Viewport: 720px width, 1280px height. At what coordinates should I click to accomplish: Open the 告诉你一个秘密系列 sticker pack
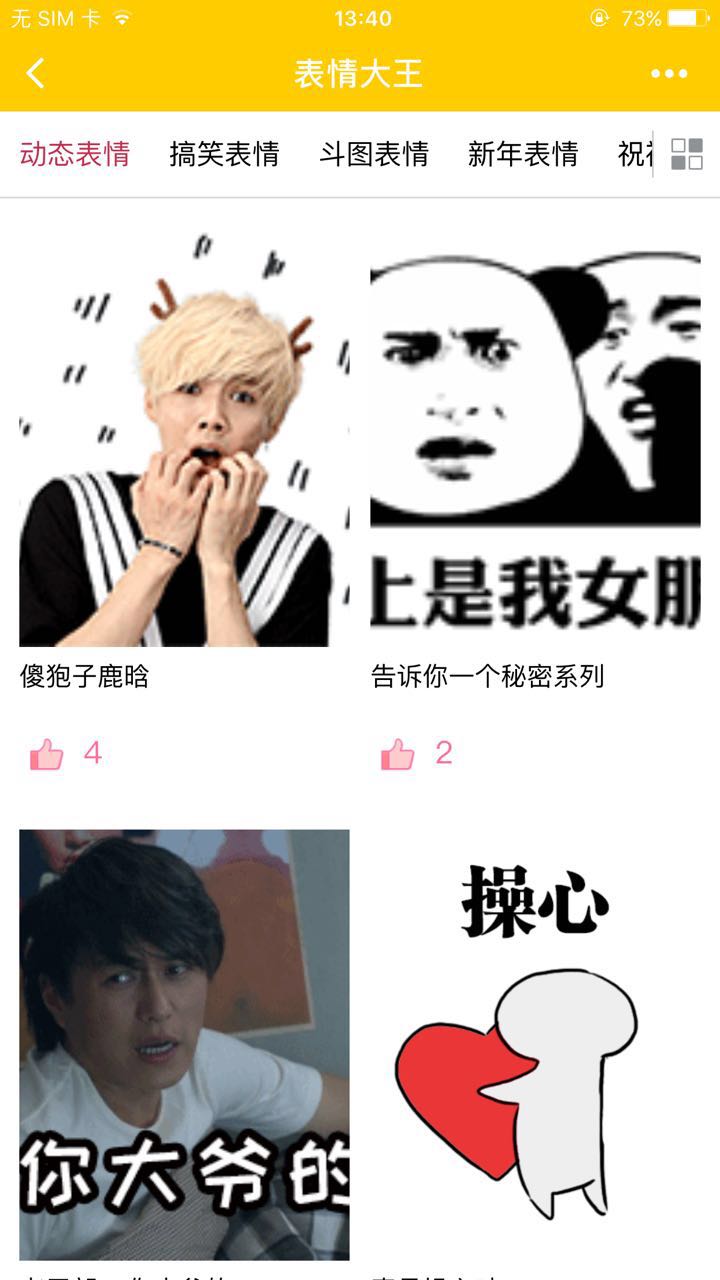point(535,440)
